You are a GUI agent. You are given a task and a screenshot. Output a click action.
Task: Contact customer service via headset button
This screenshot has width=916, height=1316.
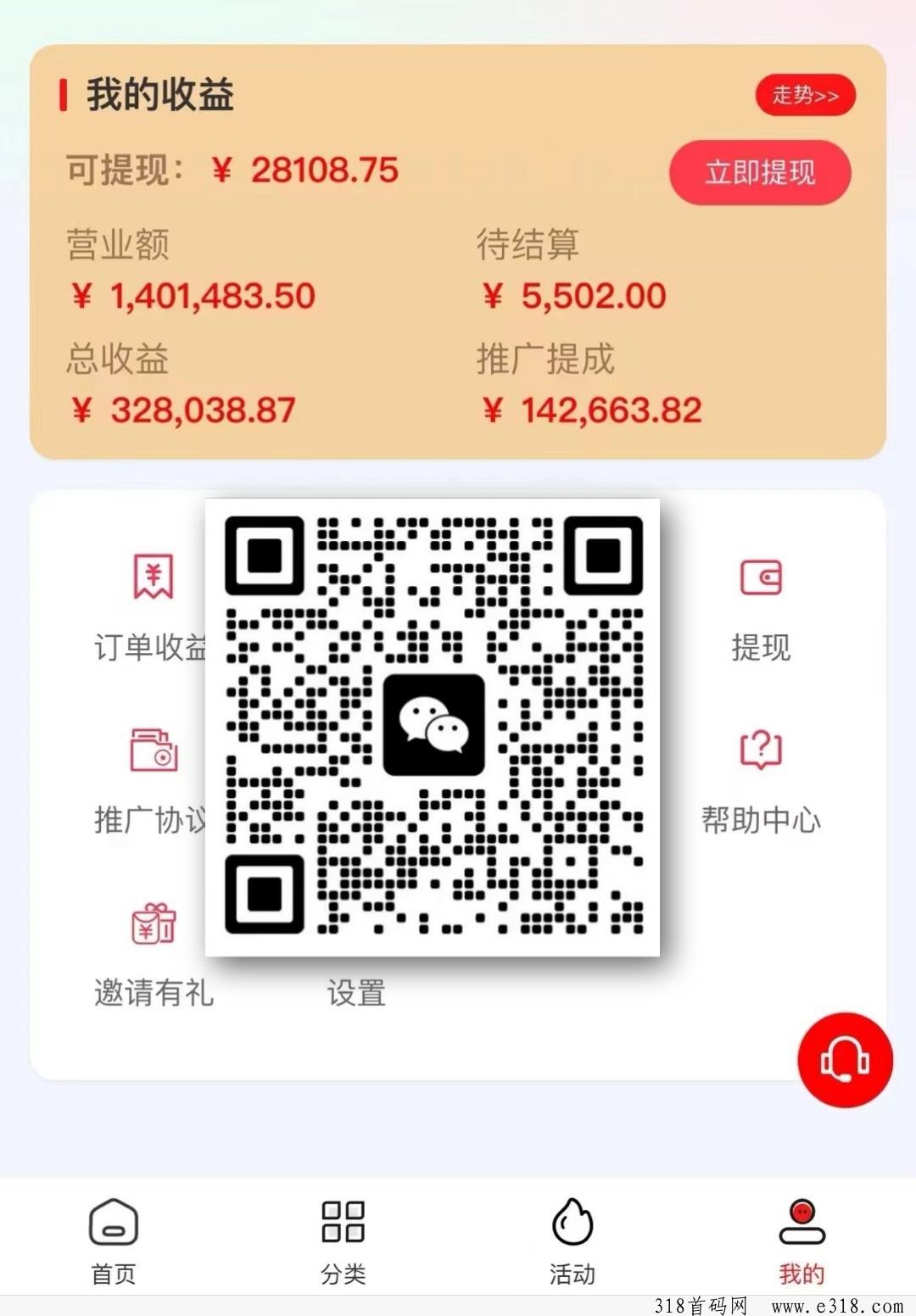point(845,1060)
